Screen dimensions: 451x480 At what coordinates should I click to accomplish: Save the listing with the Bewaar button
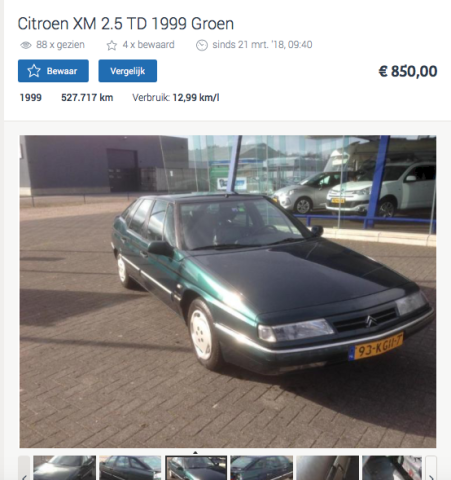coord(53,71)
